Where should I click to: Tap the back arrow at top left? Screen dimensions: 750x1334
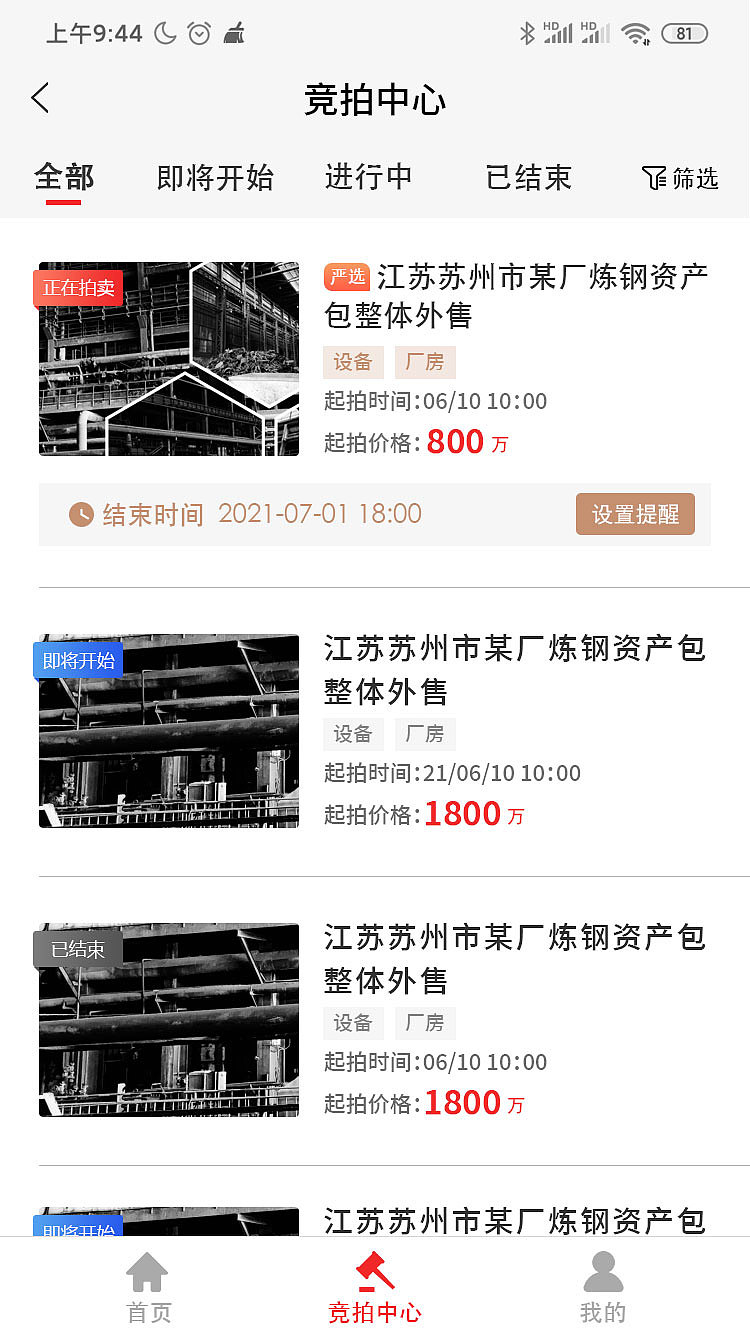(x=40, y=98)
